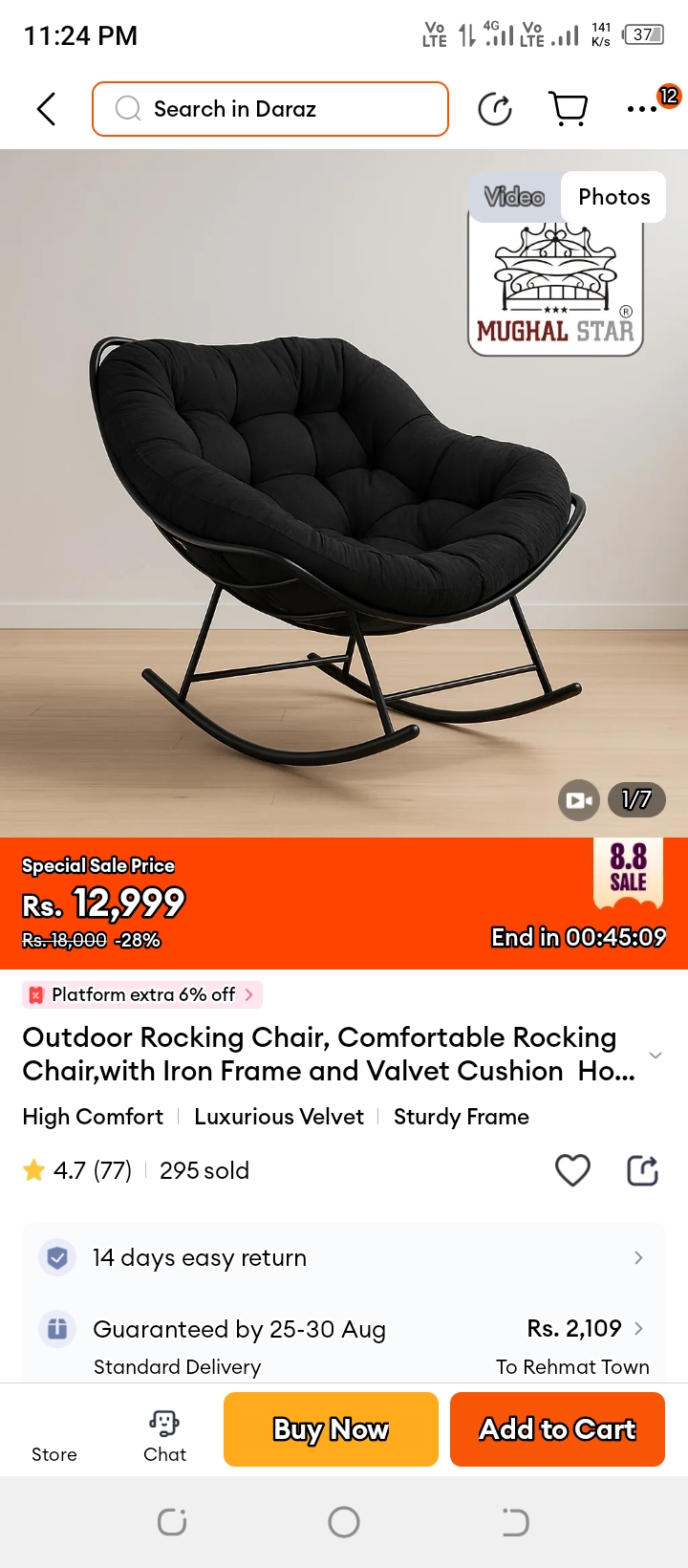Share this product
This screenshot has width=688, height=1568.
(x=642, y=1170)
